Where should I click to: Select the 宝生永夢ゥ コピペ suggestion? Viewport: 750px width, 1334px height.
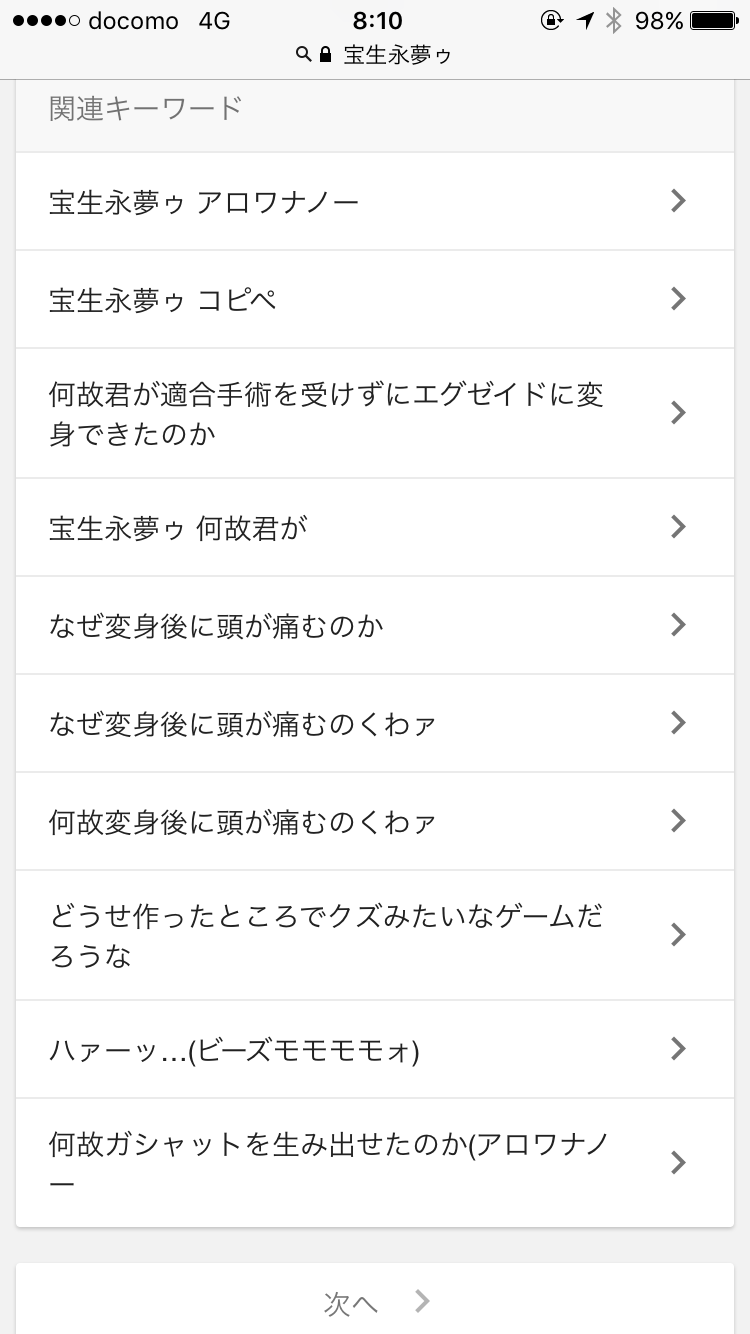coord(374,299)
